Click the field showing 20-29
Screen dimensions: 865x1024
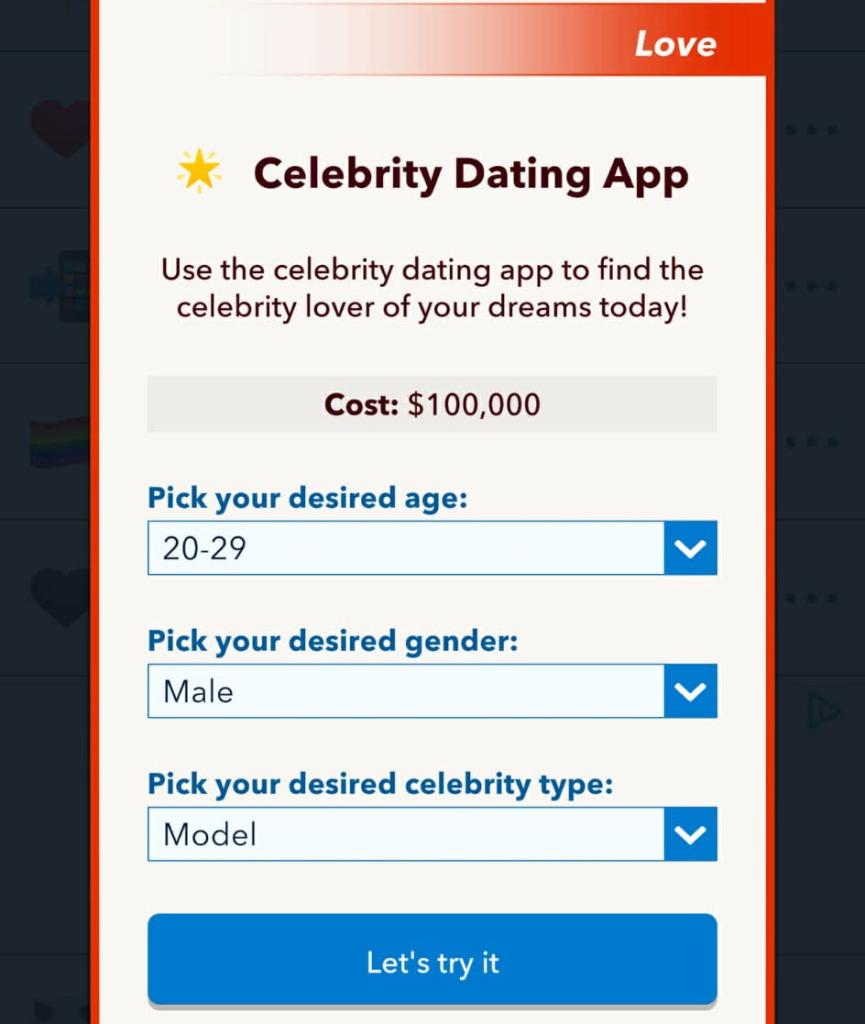click(x=400, y=548)
